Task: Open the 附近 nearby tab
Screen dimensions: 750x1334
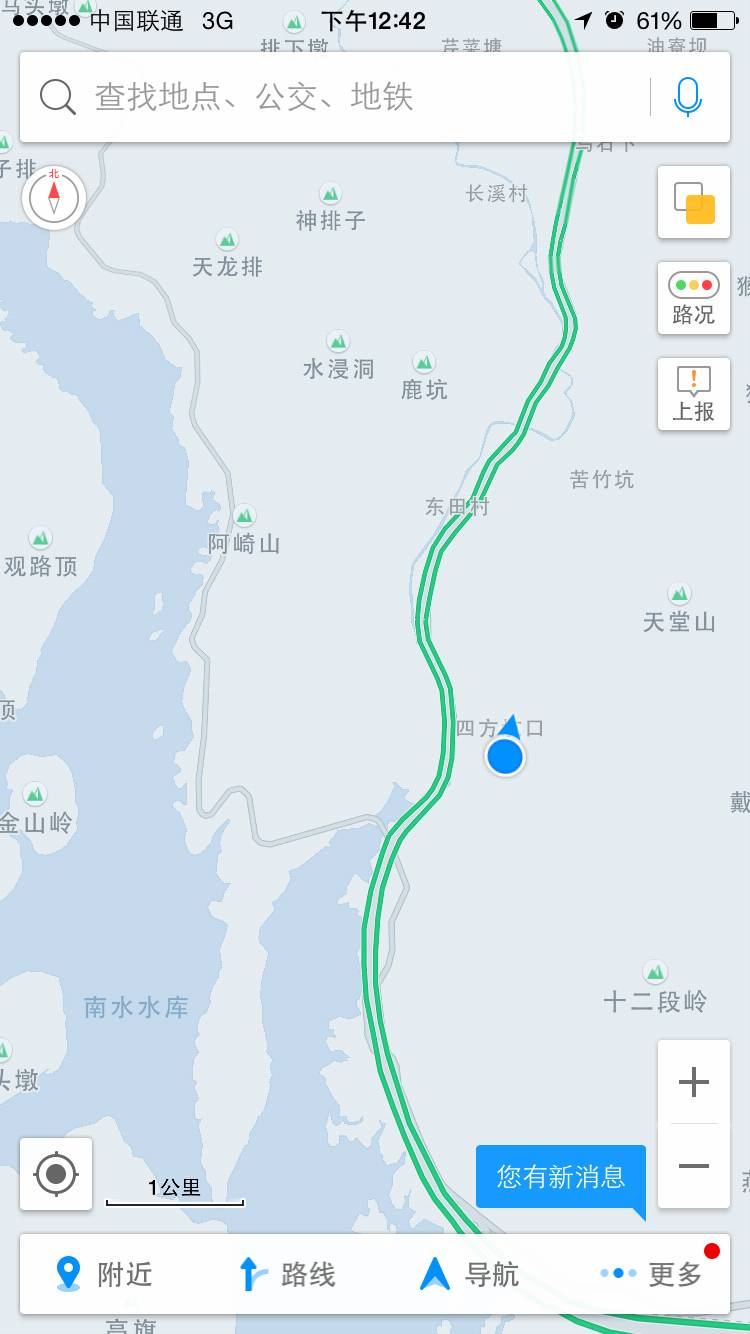Action: pyautogui.click(x=105, y=1274)
